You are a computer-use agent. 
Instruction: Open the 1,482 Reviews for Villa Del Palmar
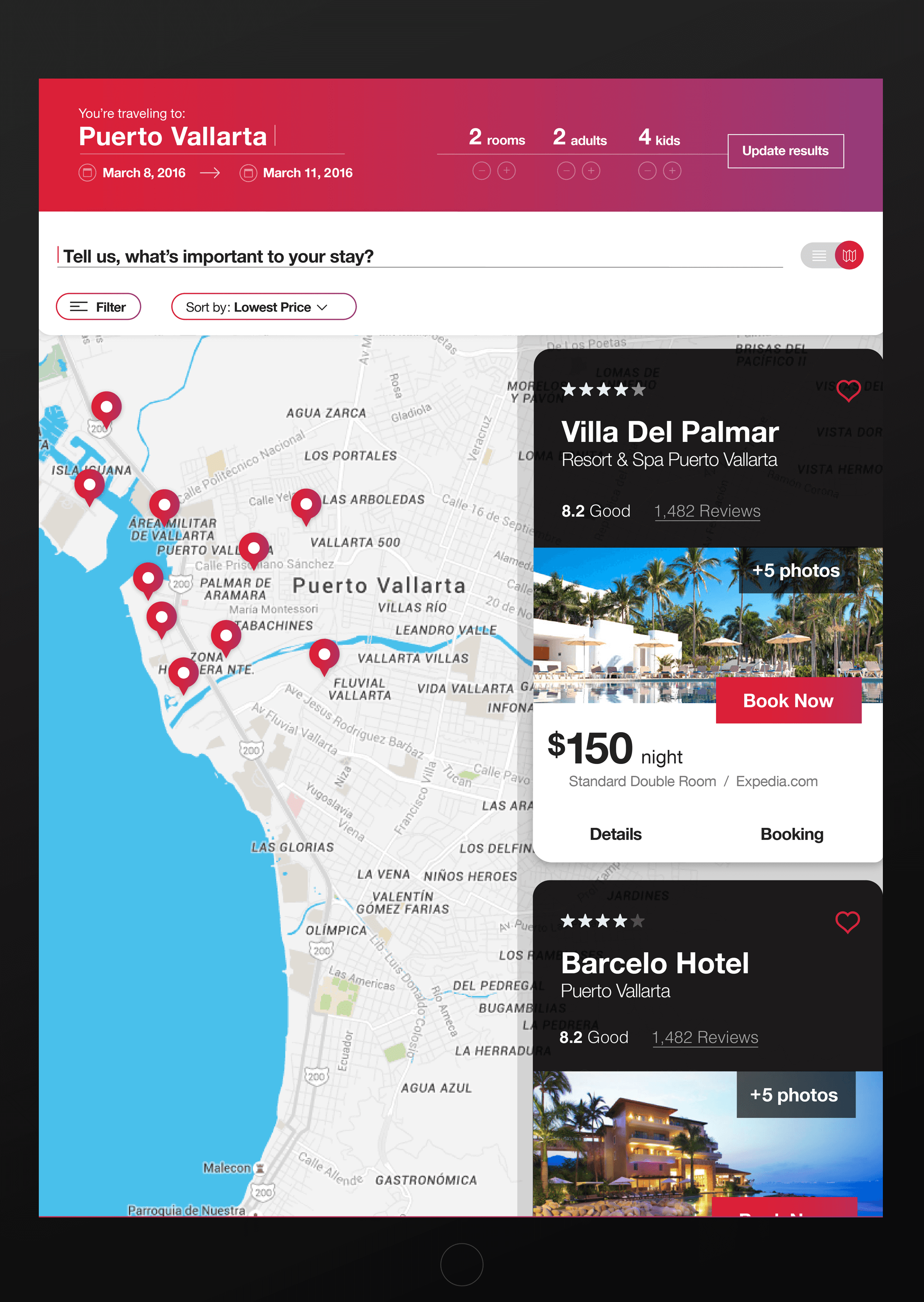(x=707, y=511)
